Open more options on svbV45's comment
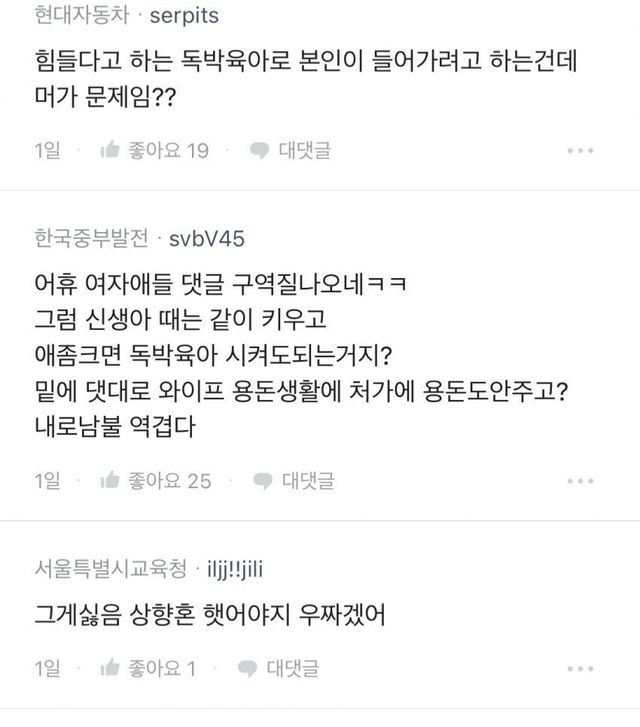This screenshot has height=727, width=640. [580, 481]
